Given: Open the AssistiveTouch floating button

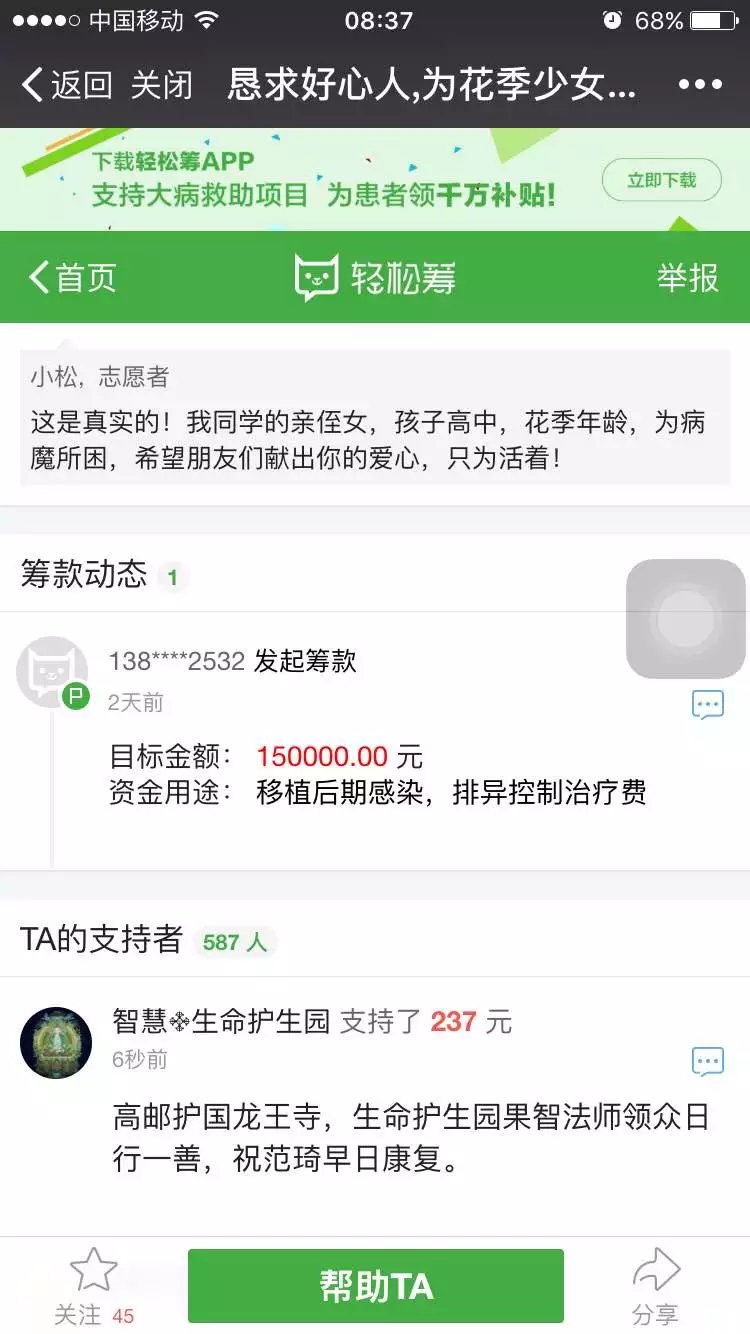Looking at the screenshot, I should coord(685,618).
